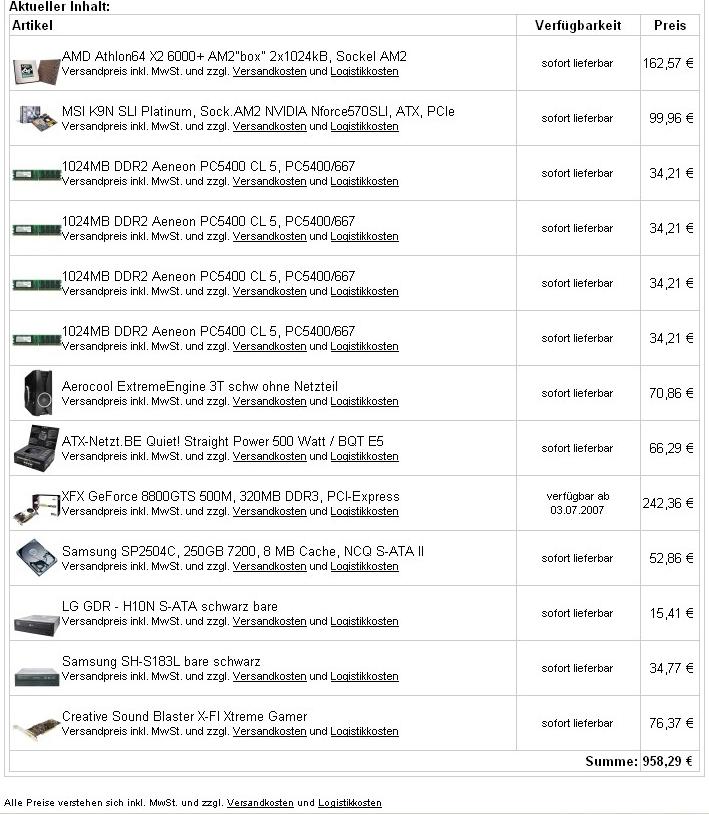Open Logistikkosten link under AMD Athlon64 X2
This screenshot has width=709, height=815.
pos(364,72)
